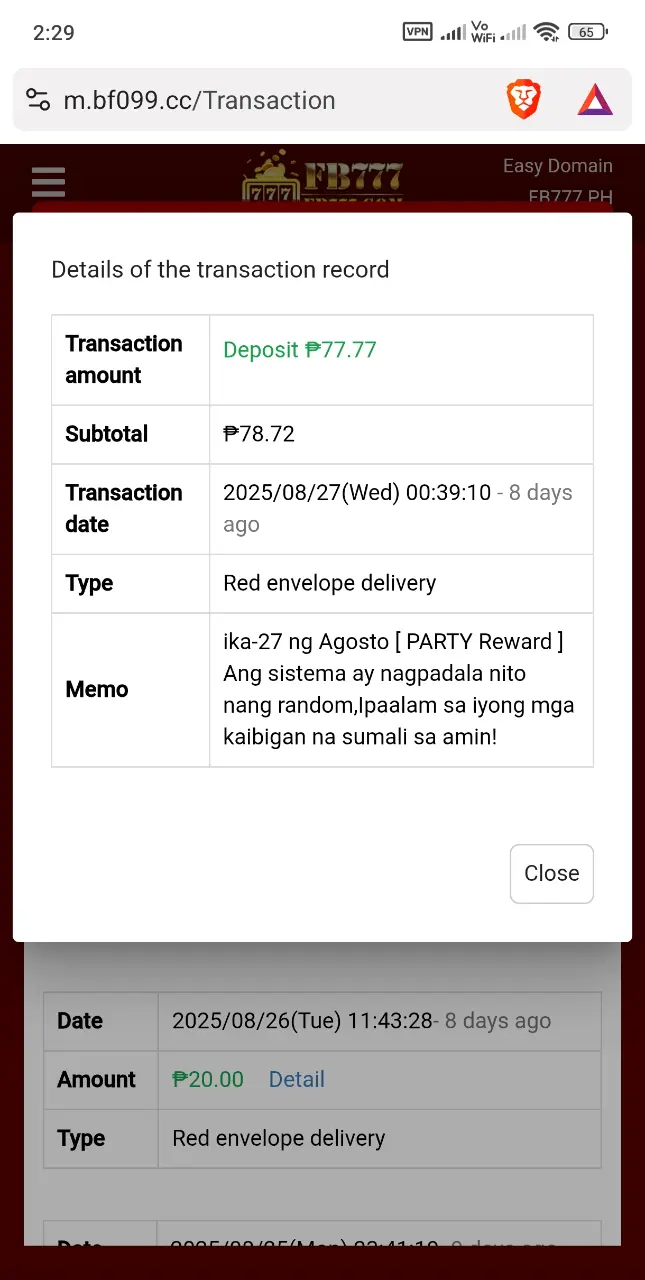
Task: Open Brave Rewards triangle icon
Action: (595, 100)
